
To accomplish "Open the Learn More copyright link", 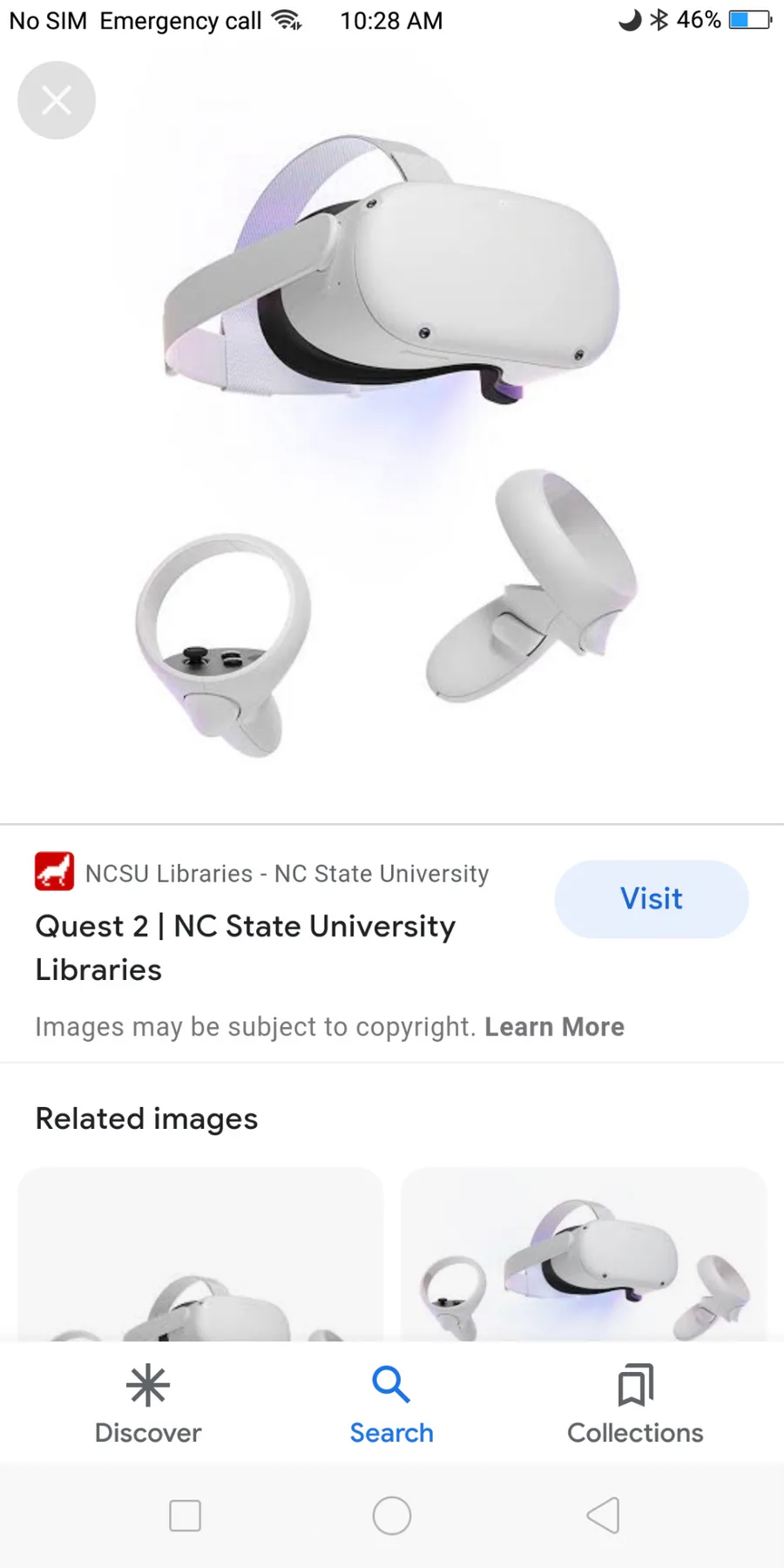I will coord(554,1027).
